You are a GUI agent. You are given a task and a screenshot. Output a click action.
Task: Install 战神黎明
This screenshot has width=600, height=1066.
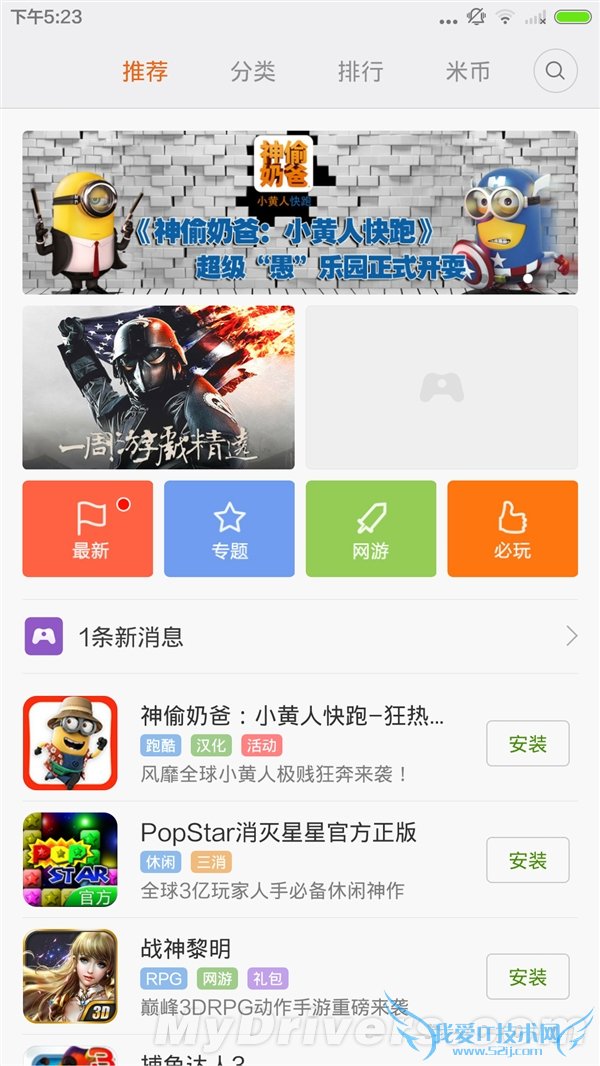pyautogui.click(x=527, y=976)
